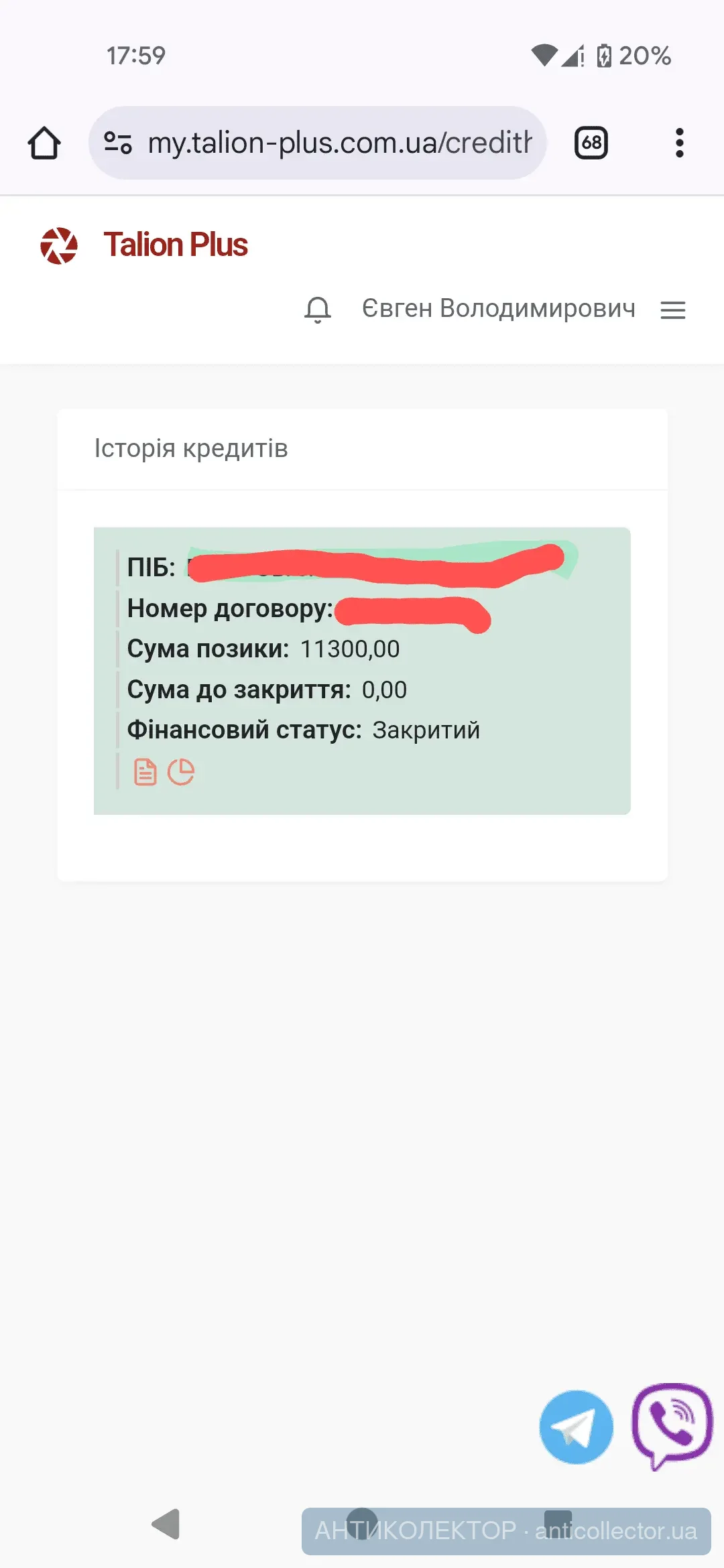Image resolution: width=724 pixels, height=1568 pixels.
Task: Tap the system back button
Action: tap(166, 1524)
